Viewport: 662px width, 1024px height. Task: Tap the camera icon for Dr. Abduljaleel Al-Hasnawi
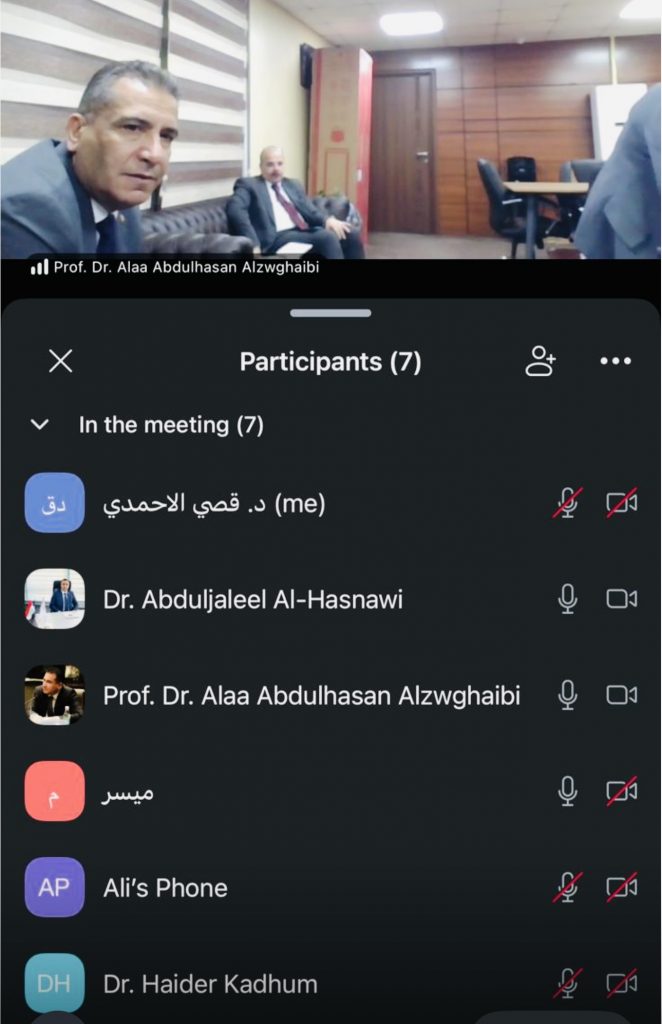point(621,599)
